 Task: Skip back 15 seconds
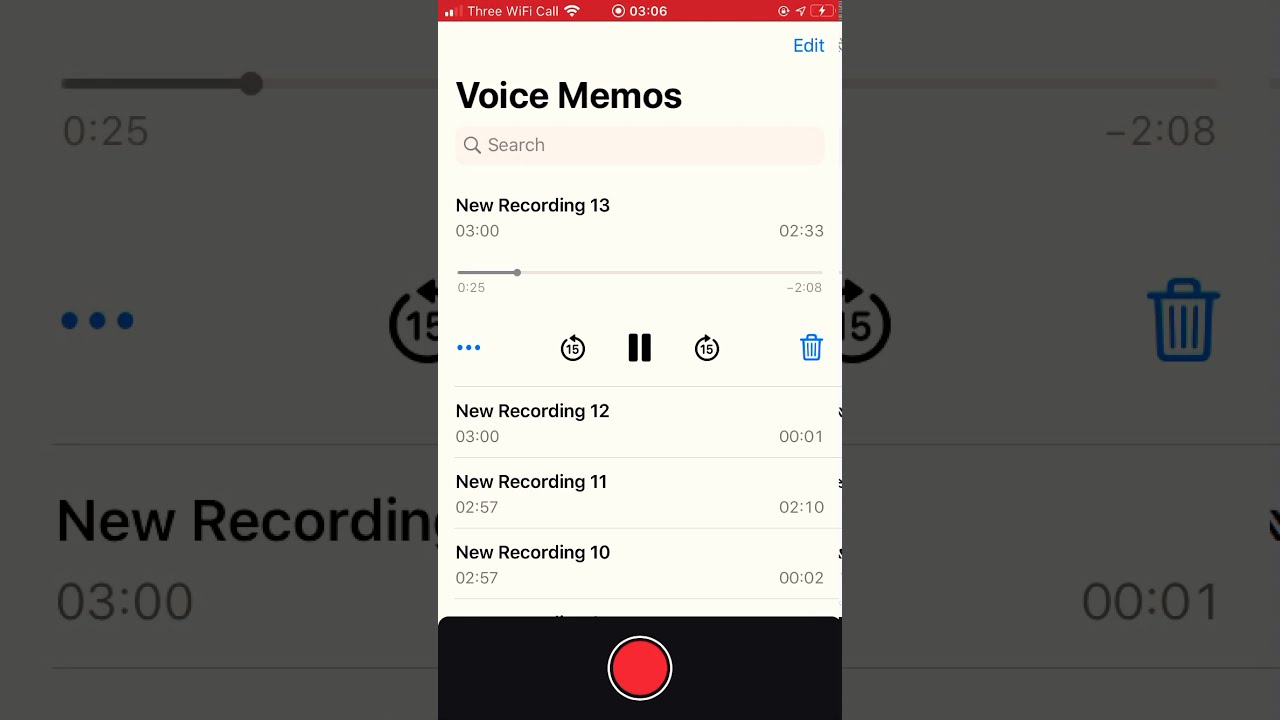click(572, 348)
